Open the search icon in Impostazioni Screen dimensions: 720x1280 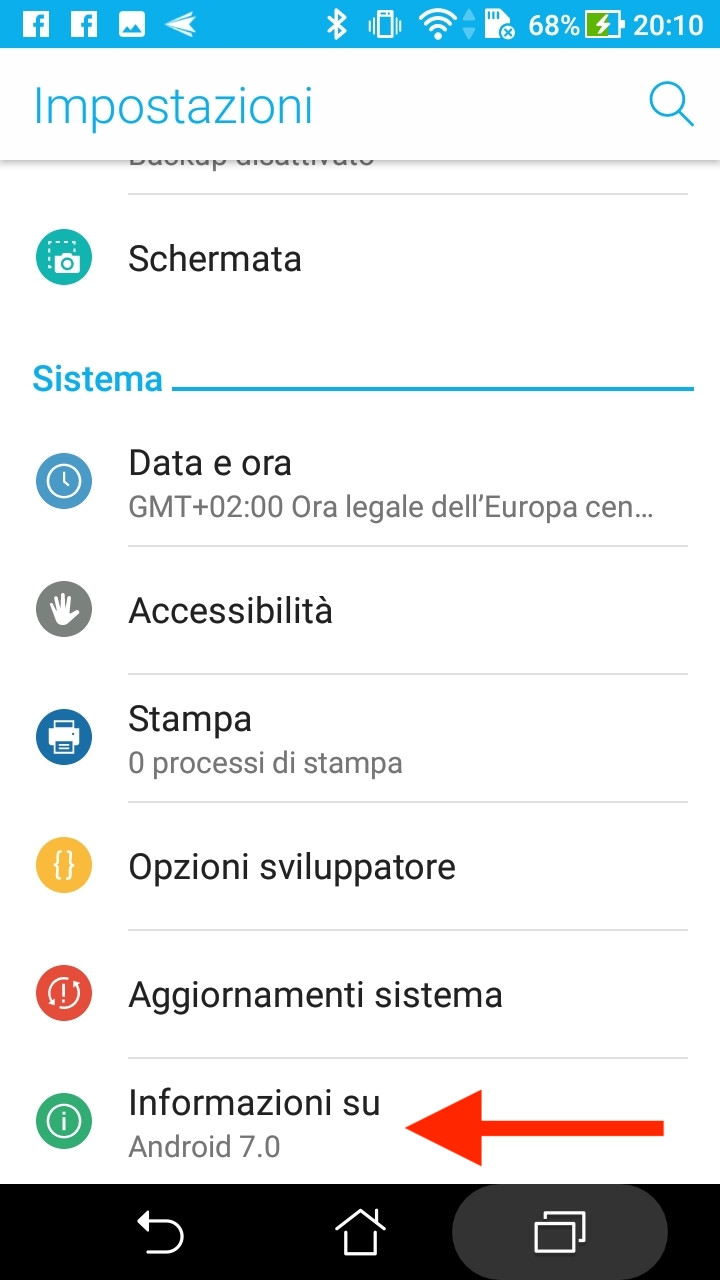[x=671, y=104]
